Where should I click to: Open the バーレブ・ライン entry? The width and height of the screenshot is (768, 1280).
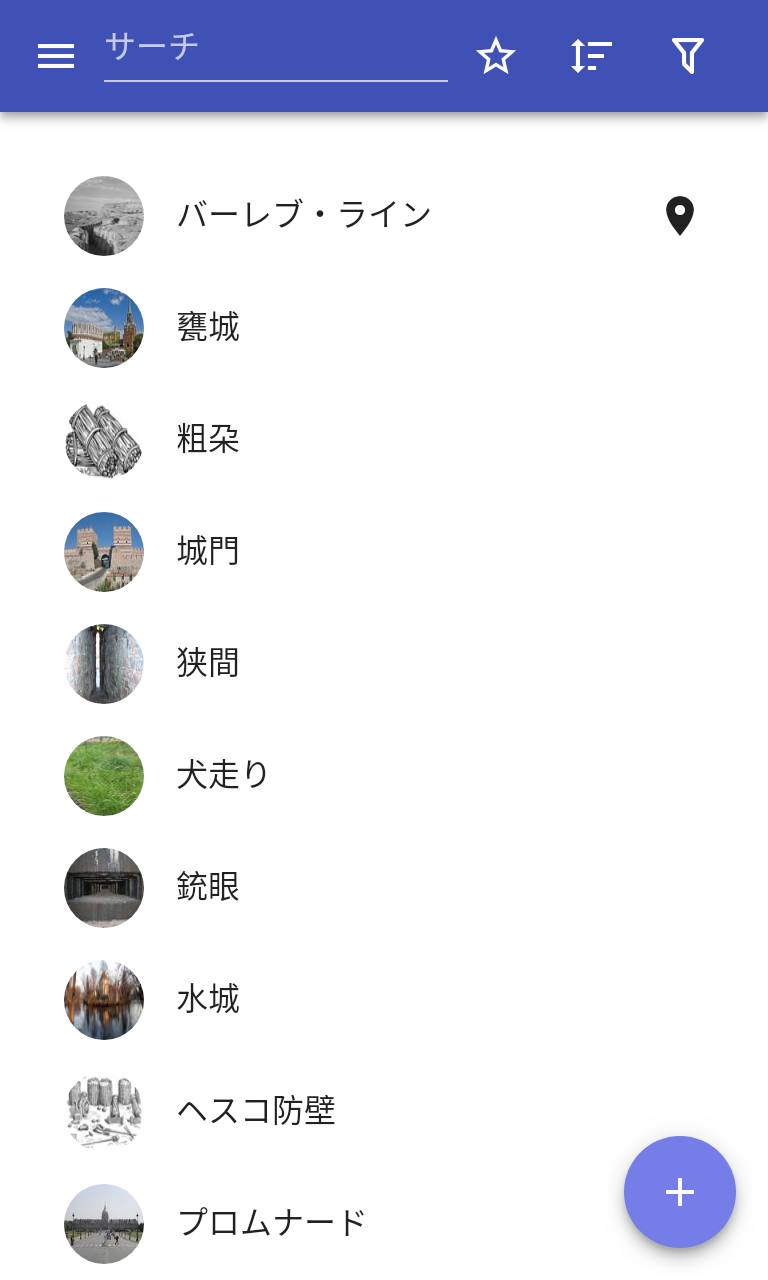[x=304, y=215]
